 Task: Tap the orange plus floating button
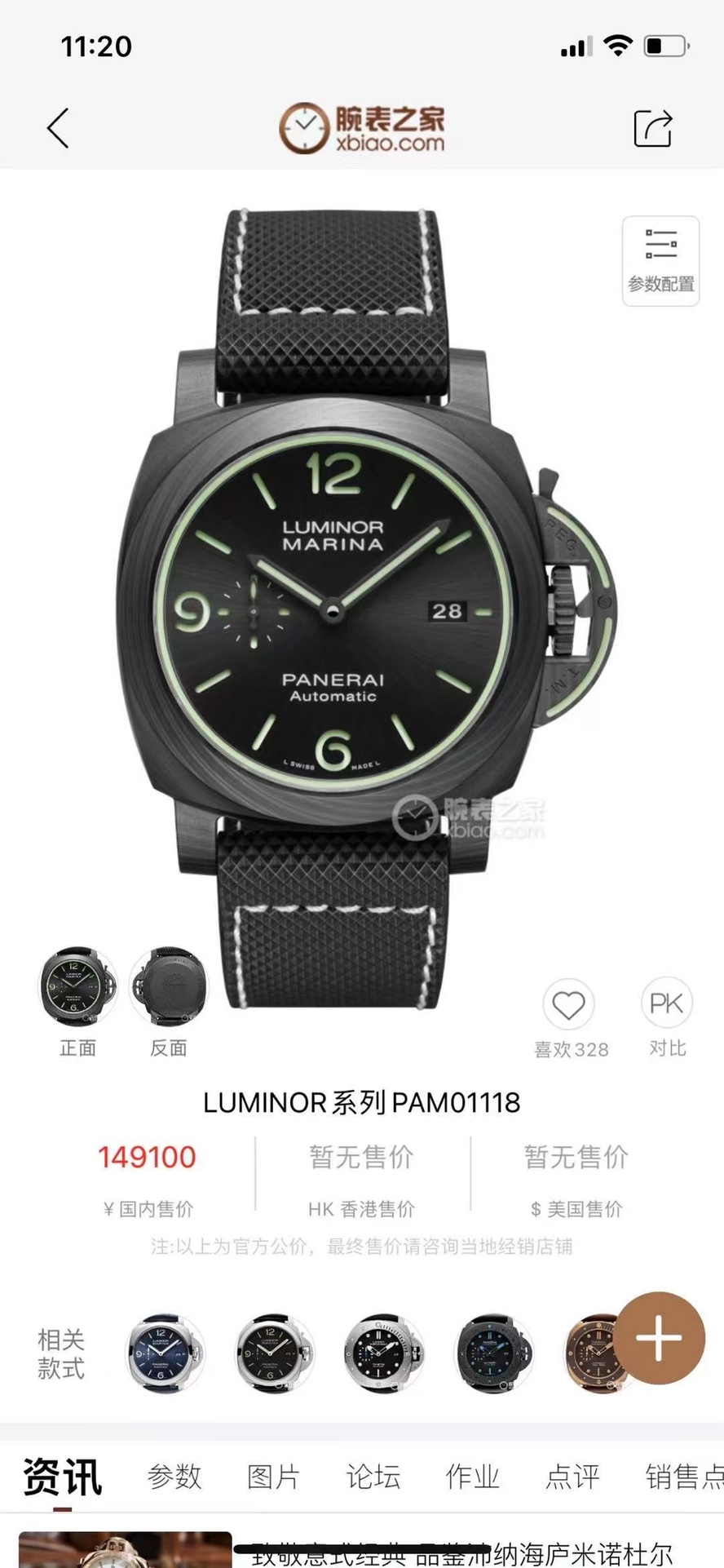click(x=659, y=1338)
